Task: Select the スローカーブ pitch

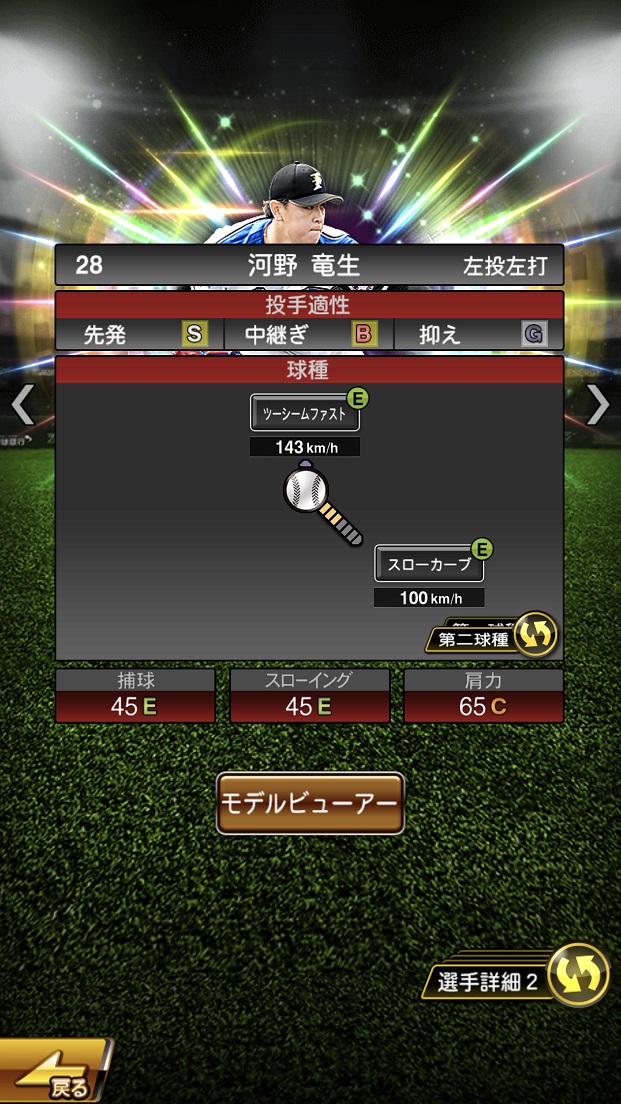Action: [x=429, y=565]
